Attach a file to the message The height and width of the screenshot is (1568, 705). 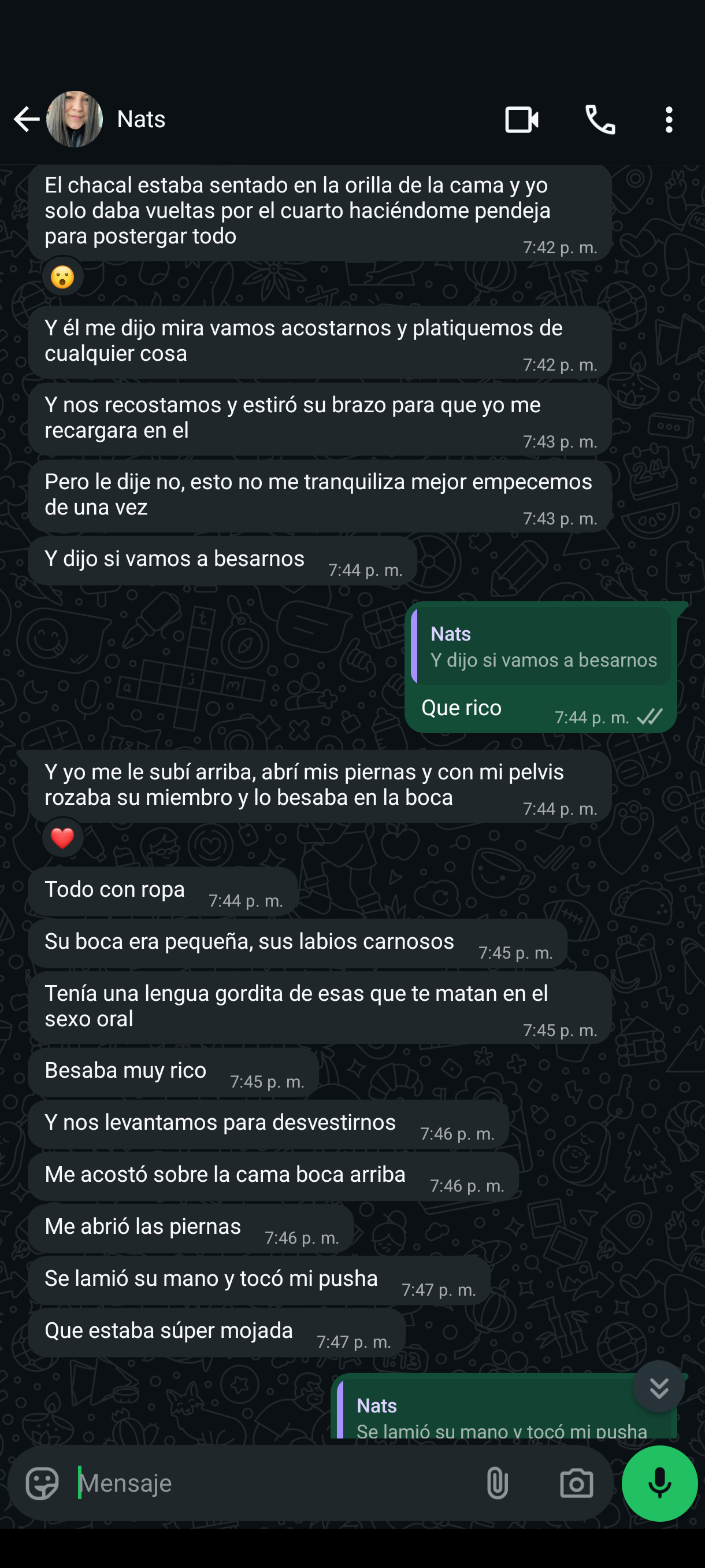point(497,1483)
